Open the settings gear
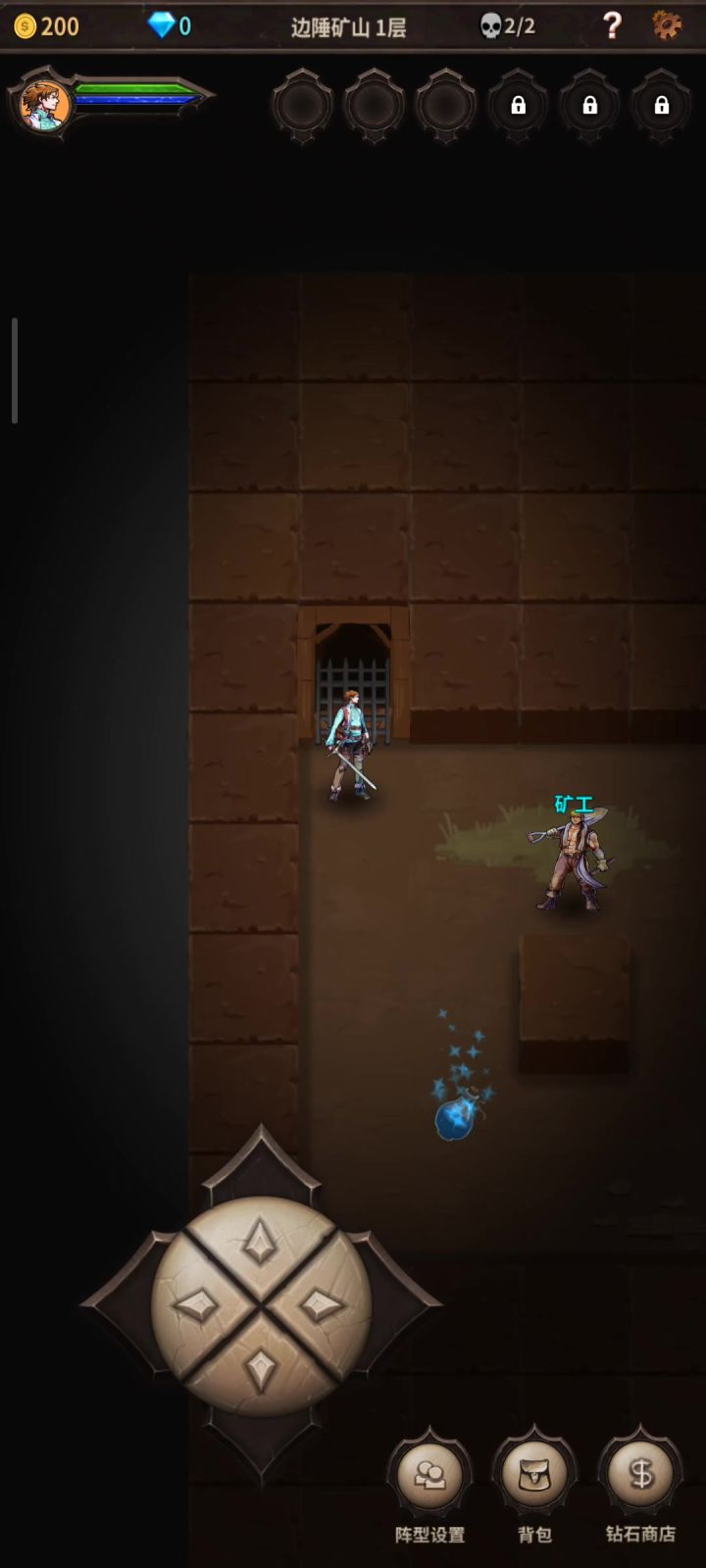This screenshot has width=706, height=1568. point(667,24)
